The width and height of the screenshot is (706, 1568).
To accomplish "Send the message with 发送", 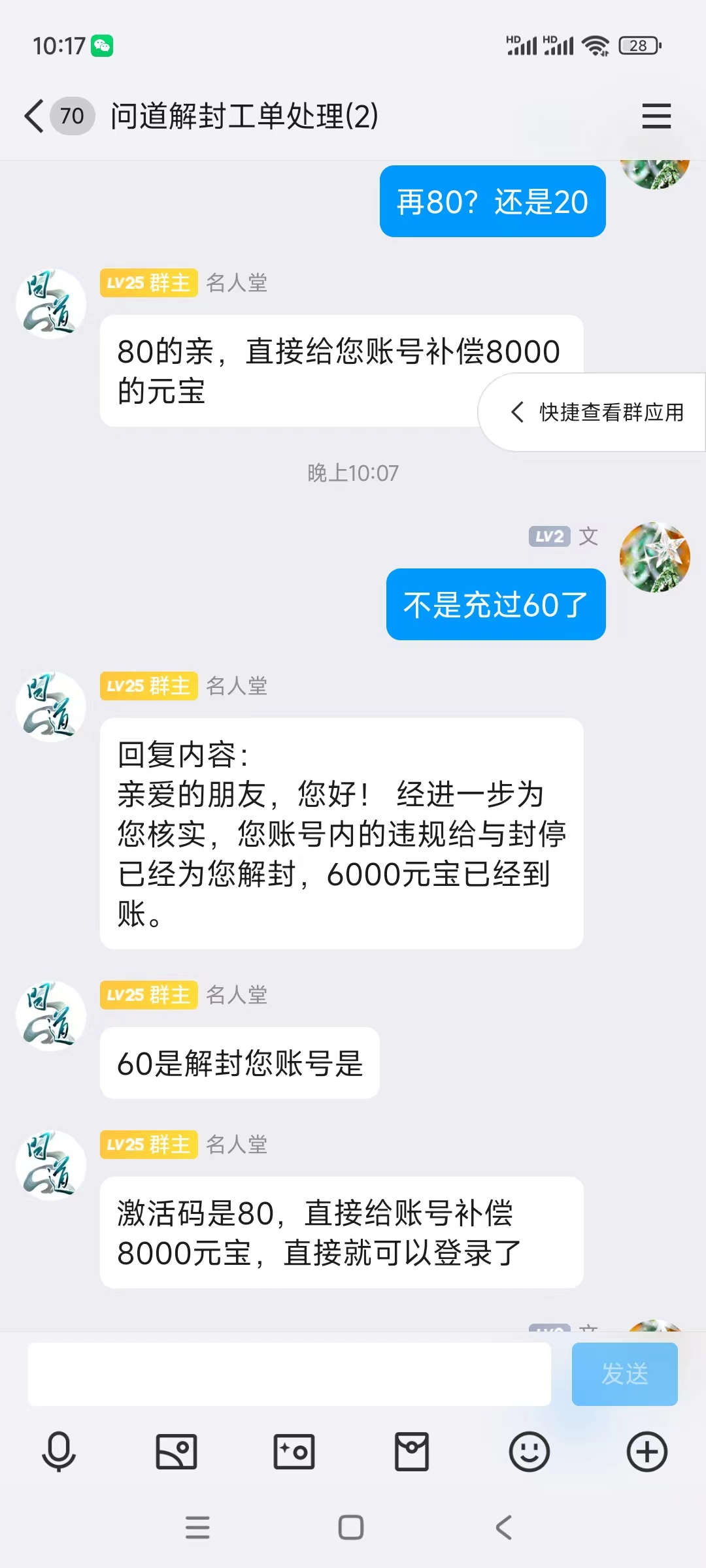I will pyautogui.click(x=624, y=1374).
